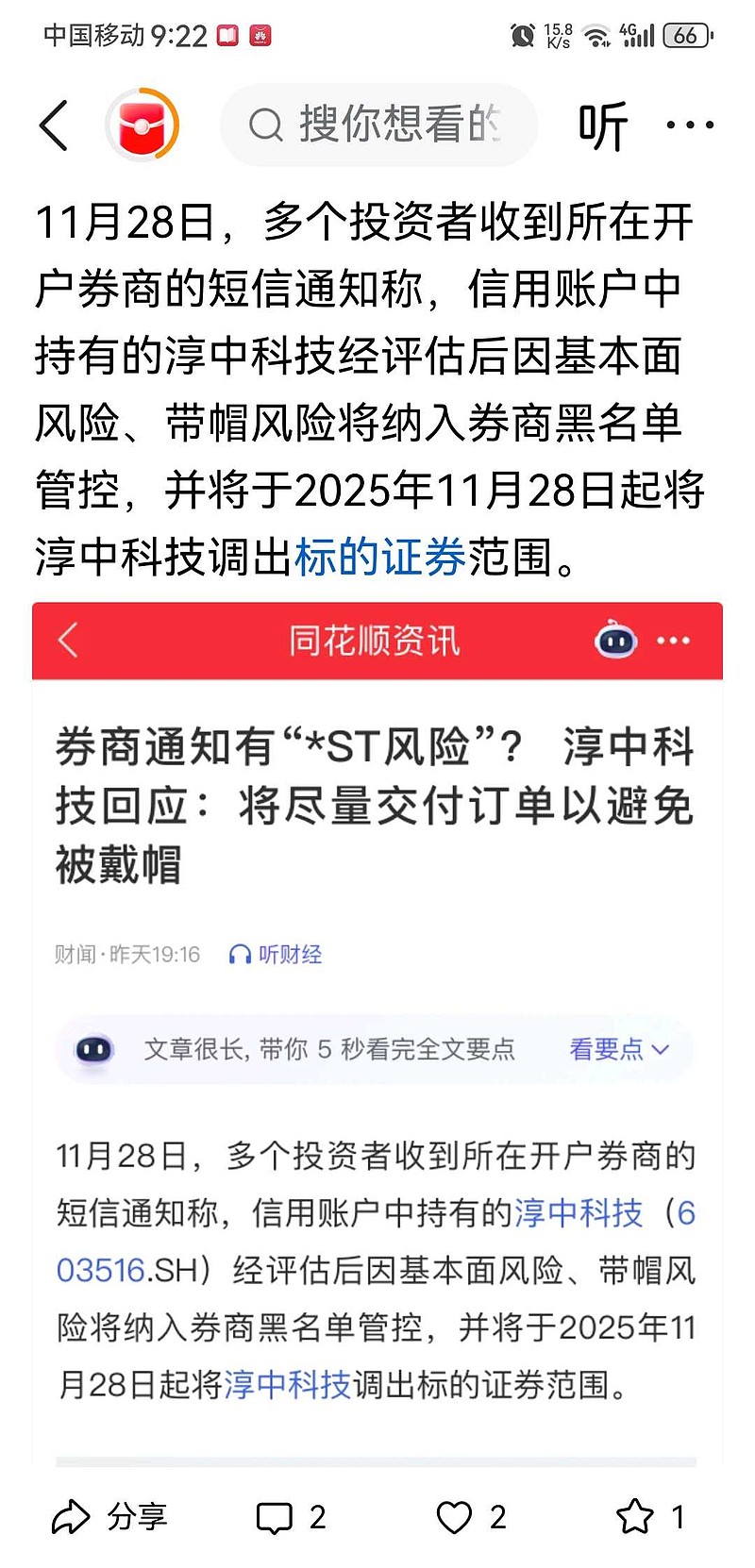Toggle the star to favorite the article
Image resolution: width=755 pixels, height=1568 pixels.
coord(637,1514)
